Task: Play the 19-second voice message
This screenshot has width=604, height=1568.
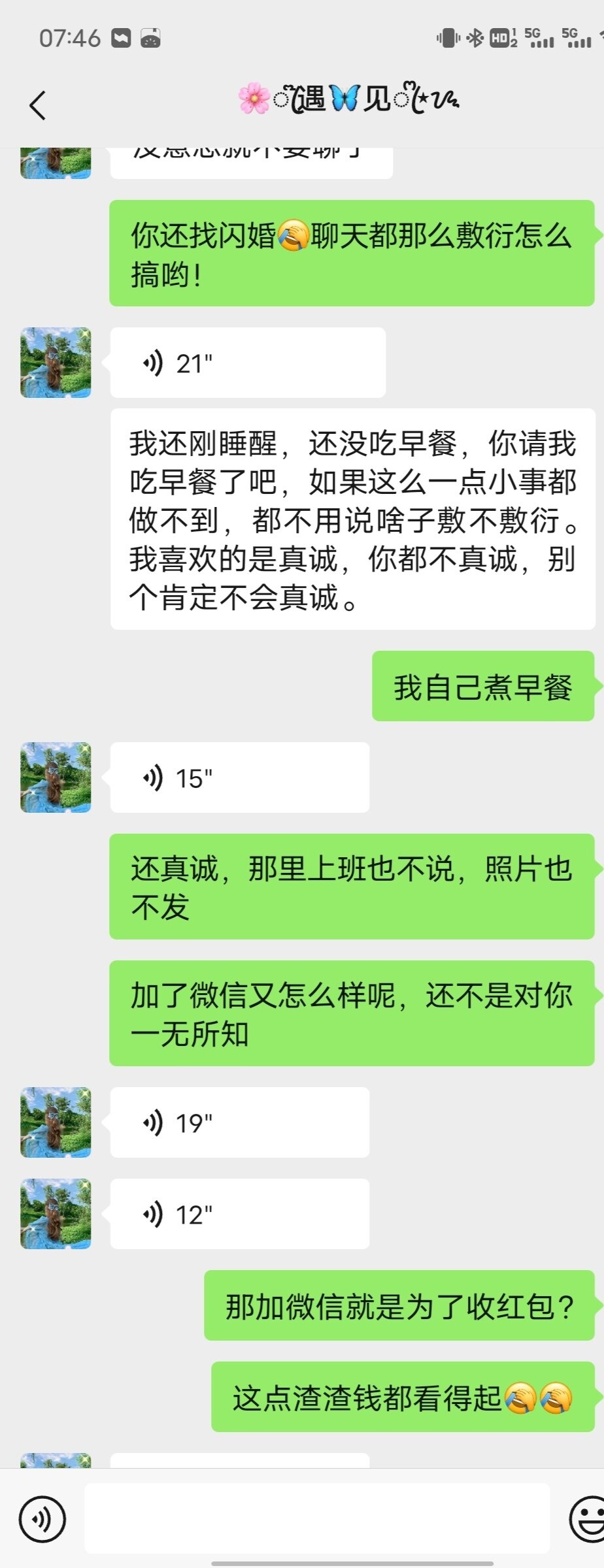Action: pyautogui.click(x=239, y=1122)
